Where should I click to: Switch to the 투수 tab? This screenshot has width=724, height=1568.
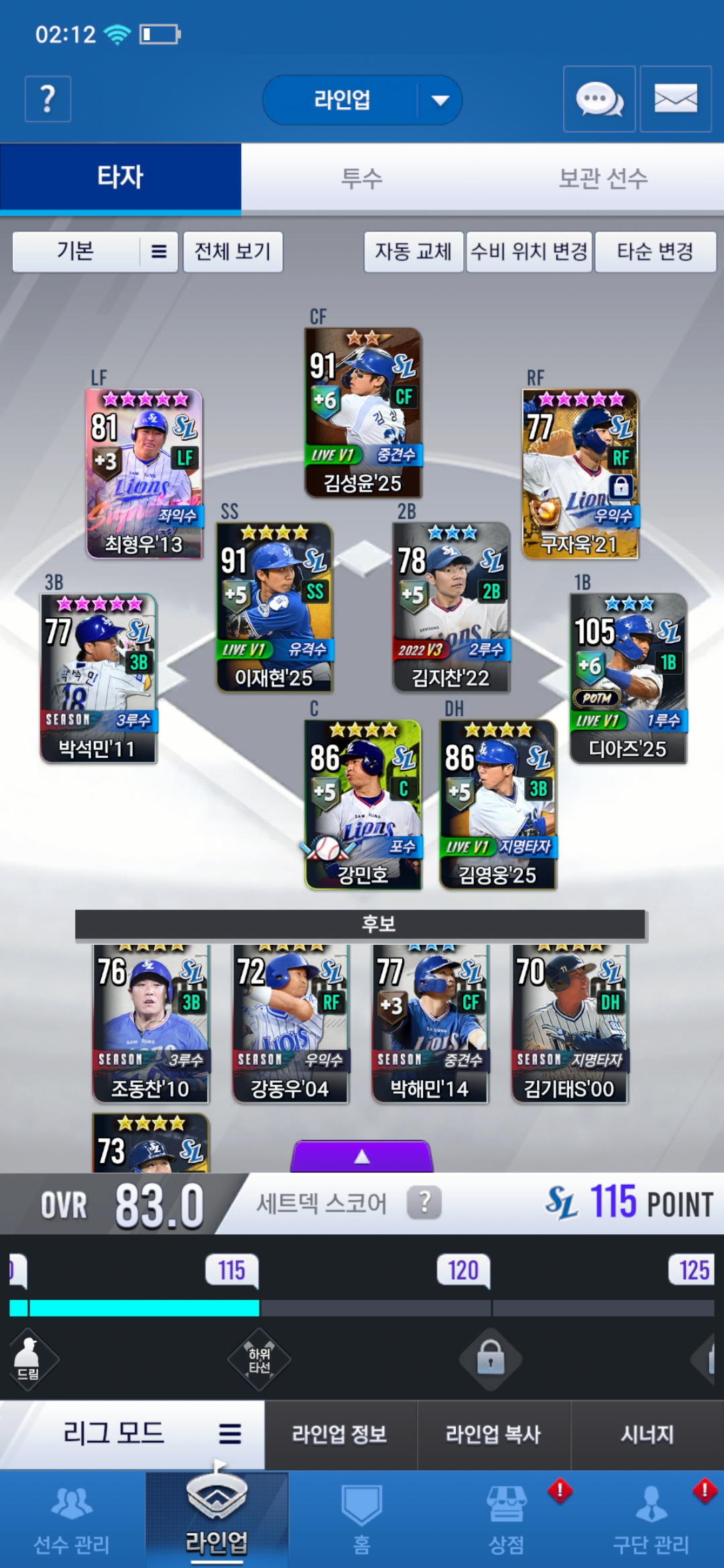pos(362,178)
